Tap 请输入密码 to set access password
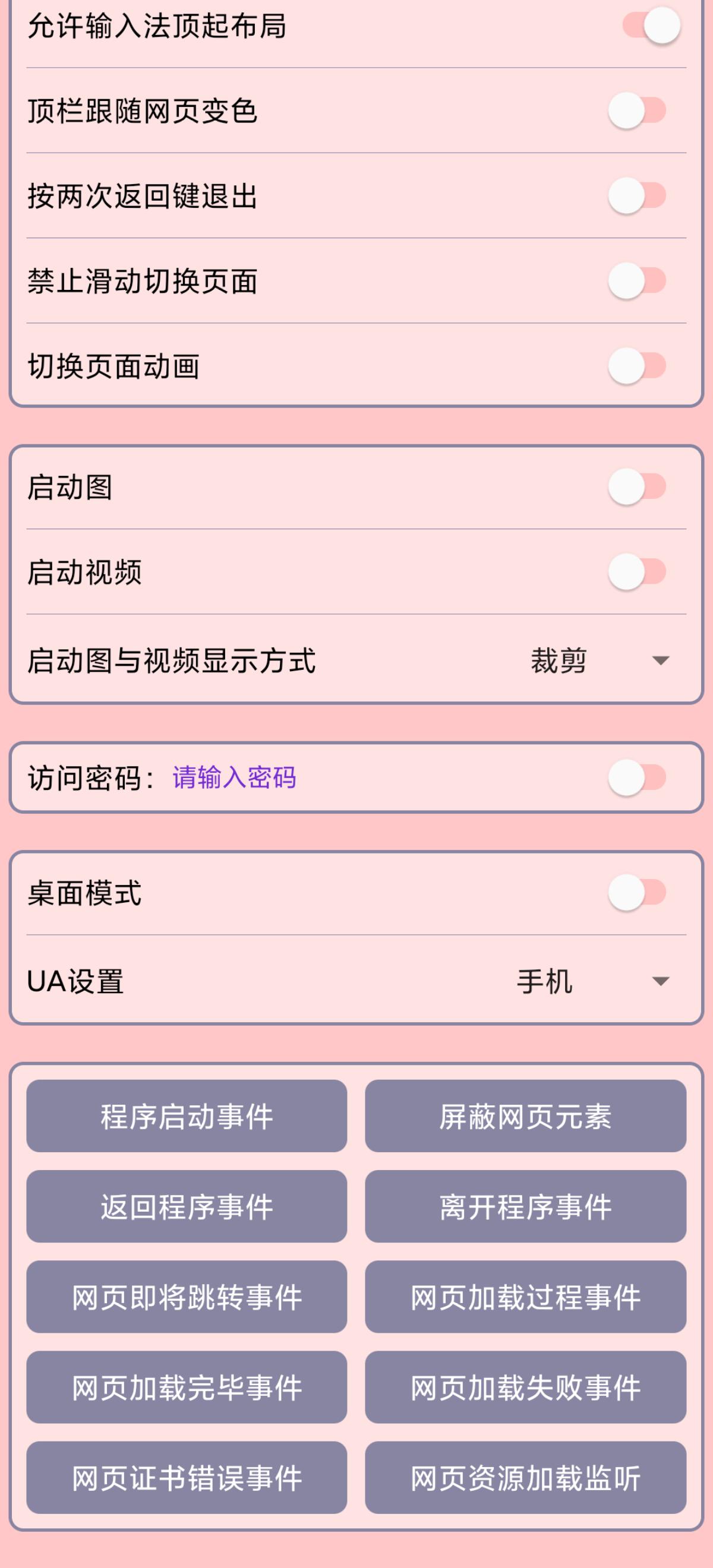Viewport: 713px width, 1568px height. [235, 778]
